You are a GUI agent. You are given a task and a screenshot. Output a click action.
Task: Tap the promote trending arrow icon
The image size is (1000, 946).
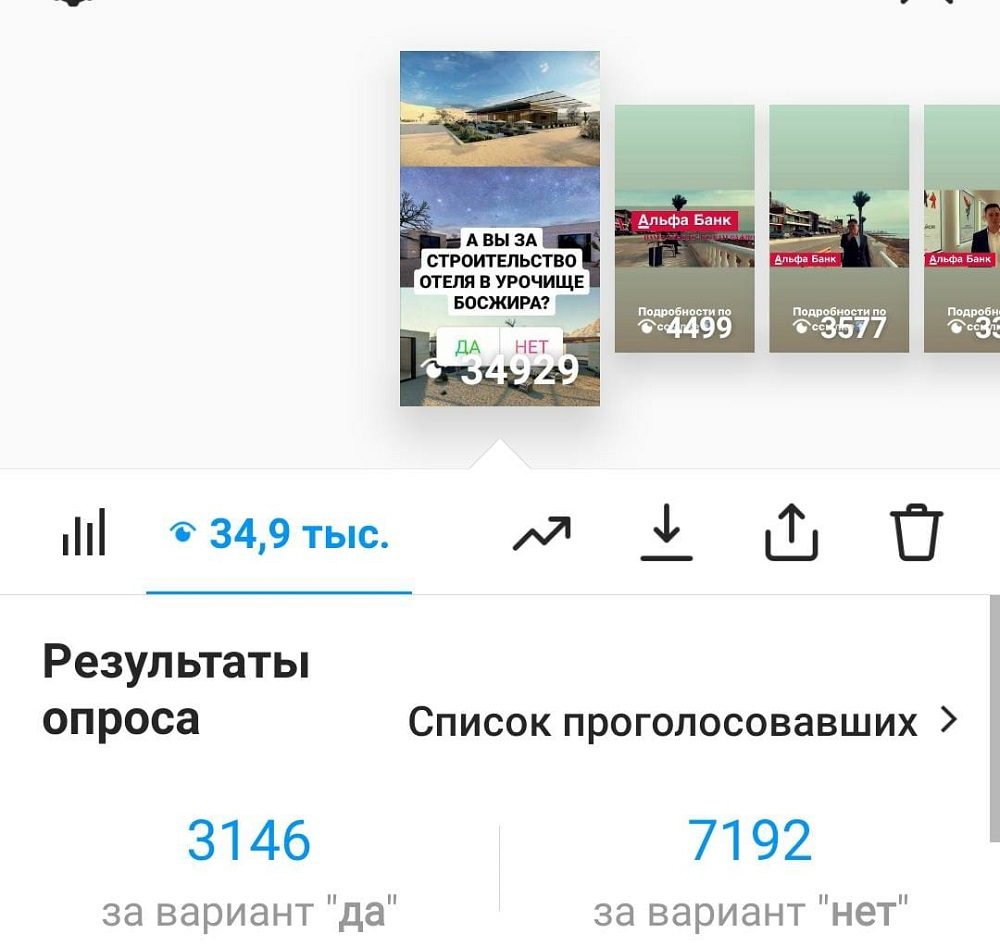click(x=541, y=534)
